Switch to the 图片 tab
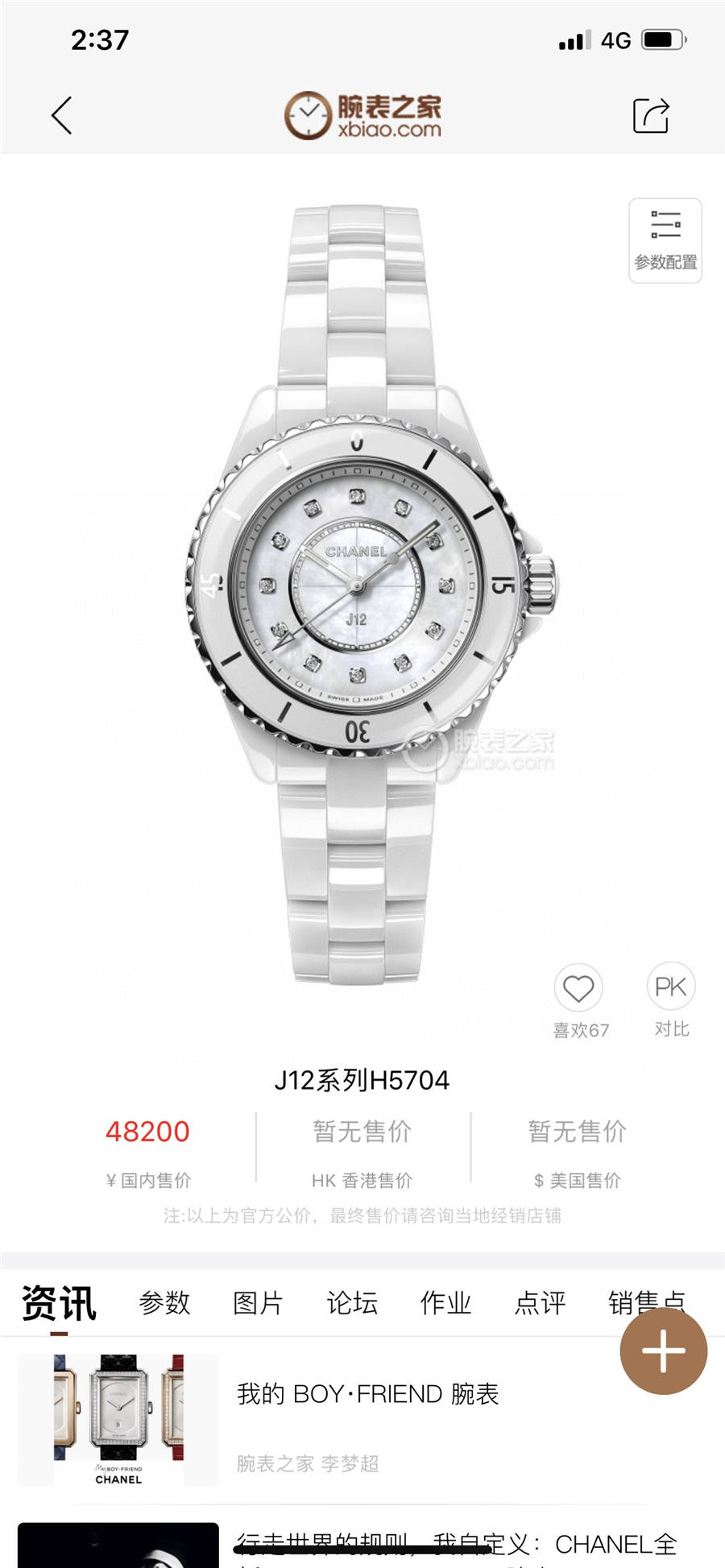The width and height of the screenshot is (725, 1568). 258,1302
